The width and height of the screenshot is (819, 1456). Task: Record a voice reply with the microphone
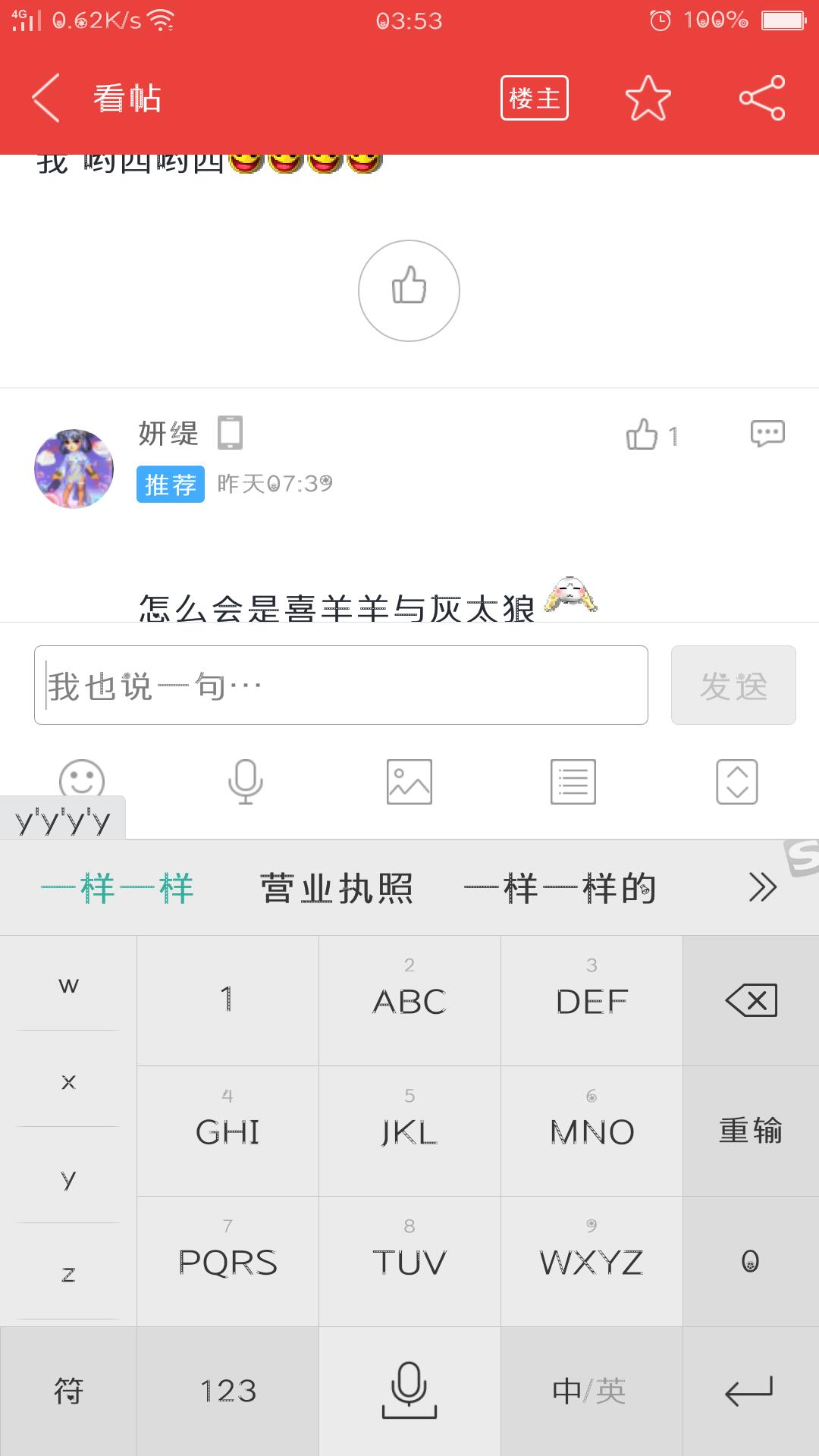[246, 782]
